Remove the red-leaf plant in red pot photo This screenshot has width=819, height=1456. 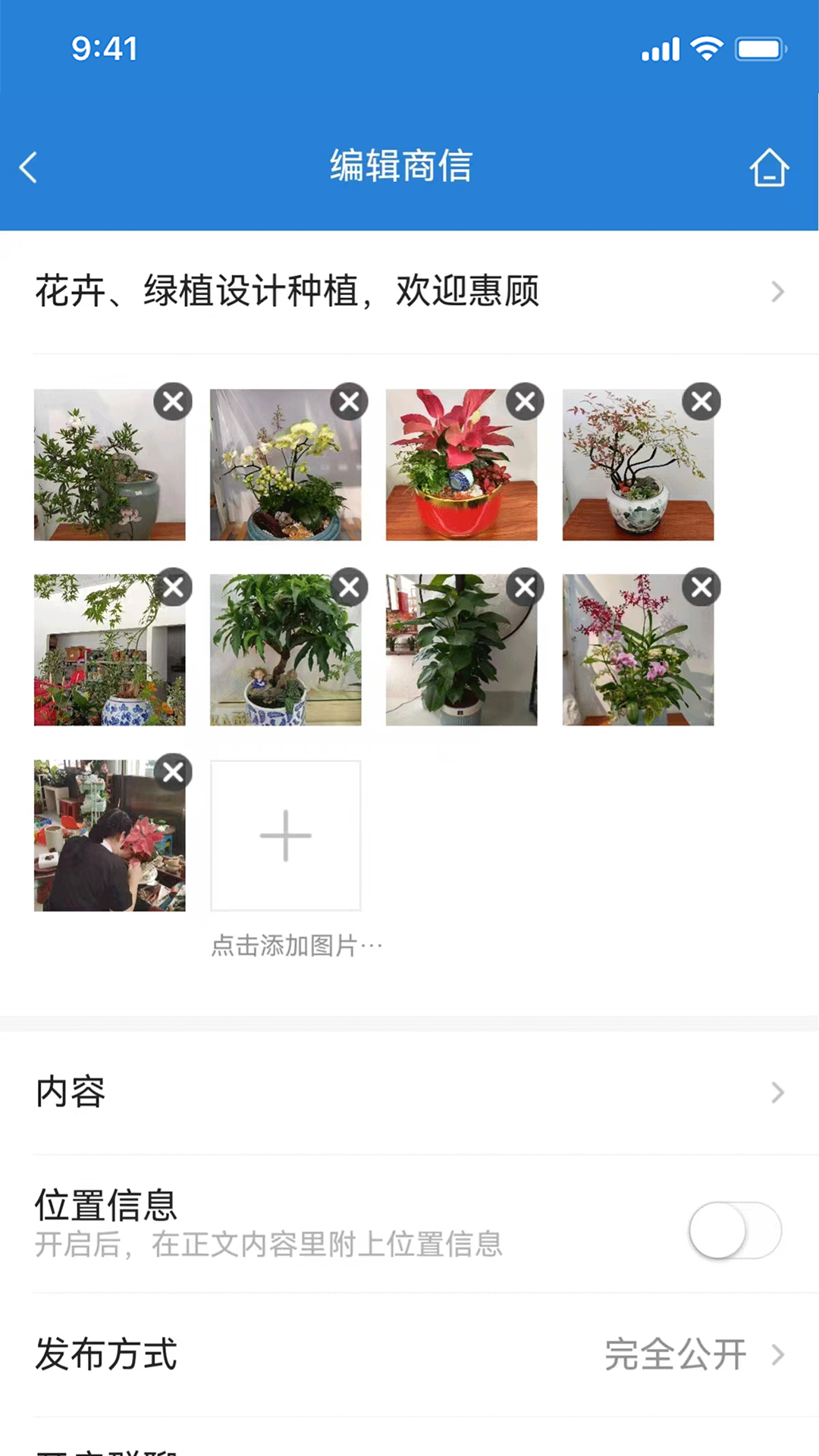pos(526,401)
